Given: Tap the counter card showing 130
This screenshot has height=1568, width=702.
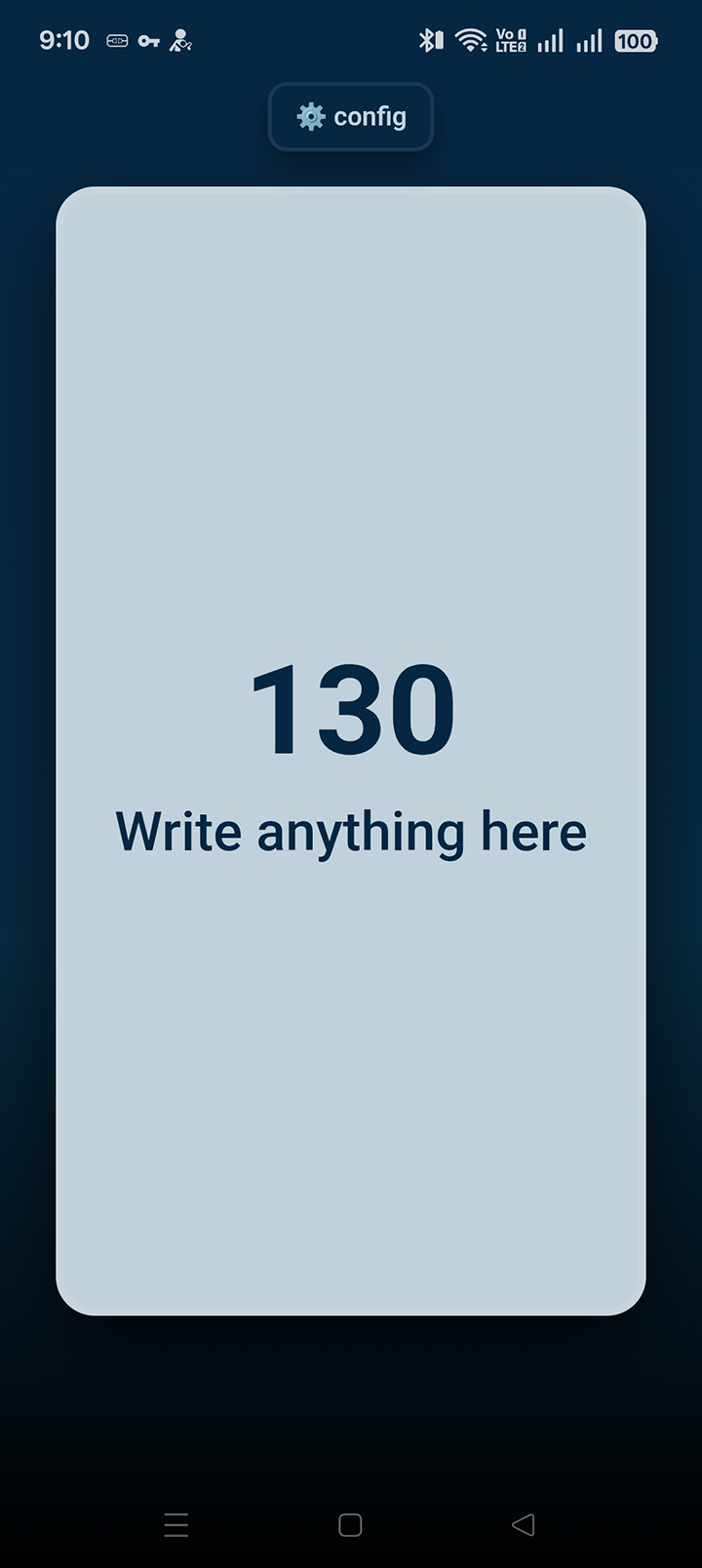Looking at the screenshot, I should (x=351, y=749).
